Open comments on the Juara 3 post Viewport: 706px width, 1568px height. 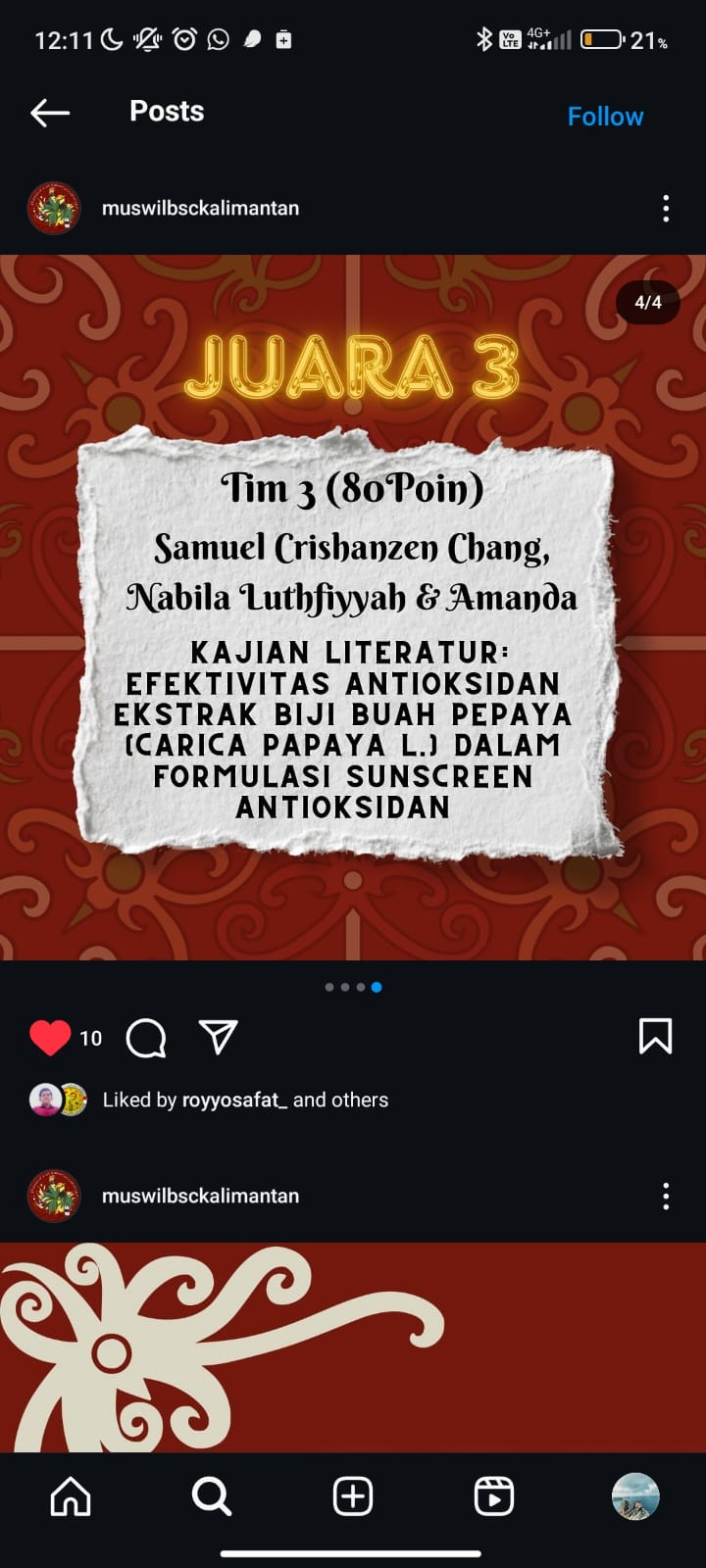point(146,1037)
